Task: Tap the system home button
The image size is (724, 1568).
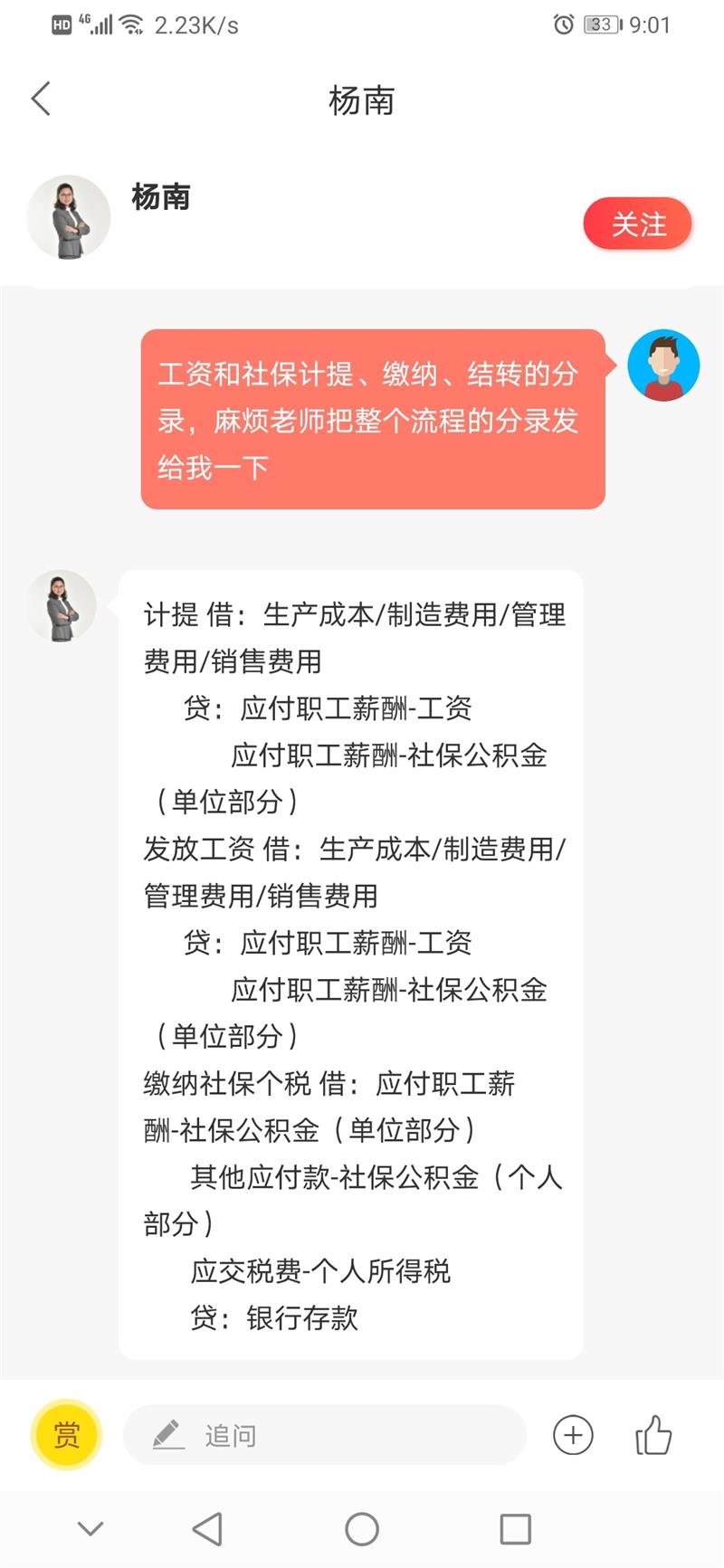Action: coord(362,1529)
